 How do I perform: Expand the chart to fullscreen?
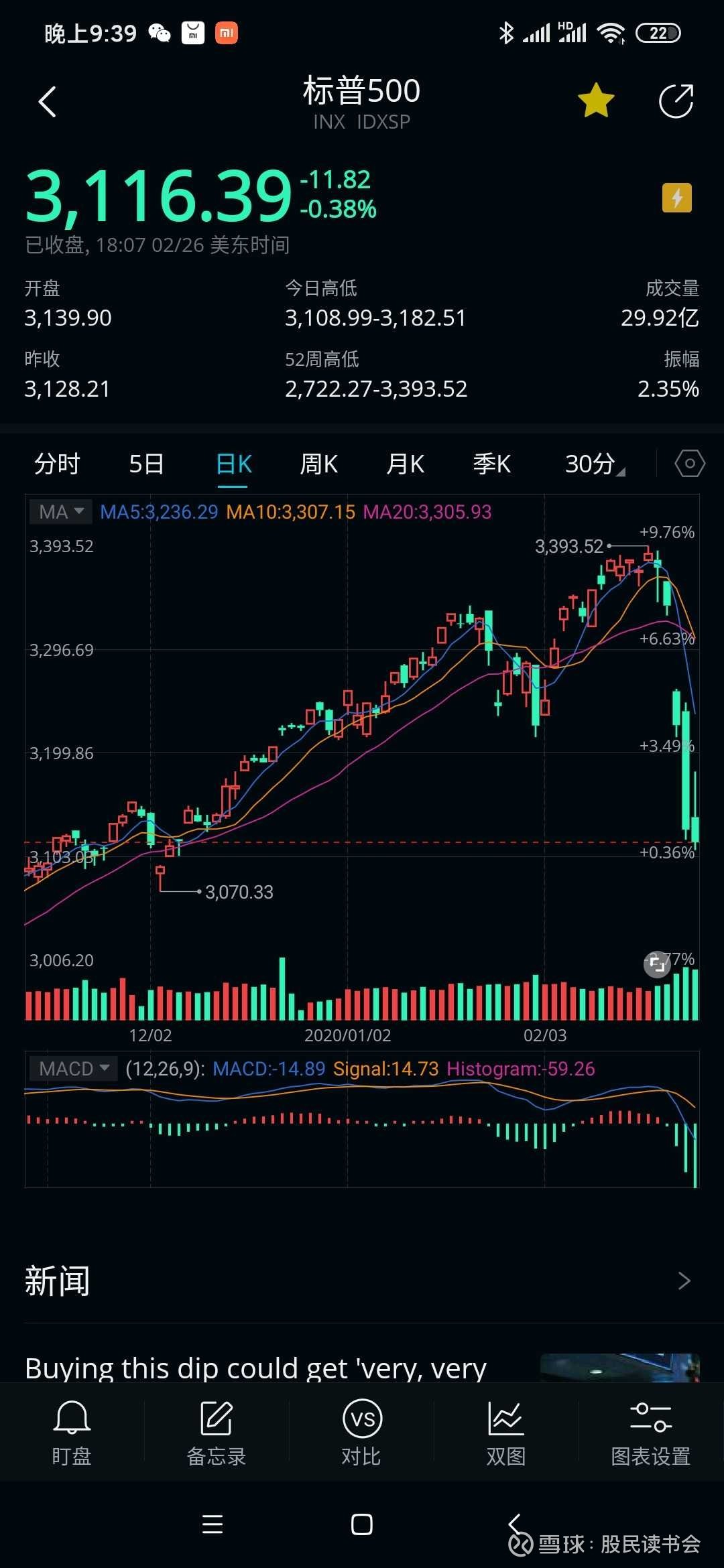pyautogui.click(x=657, y=964)
